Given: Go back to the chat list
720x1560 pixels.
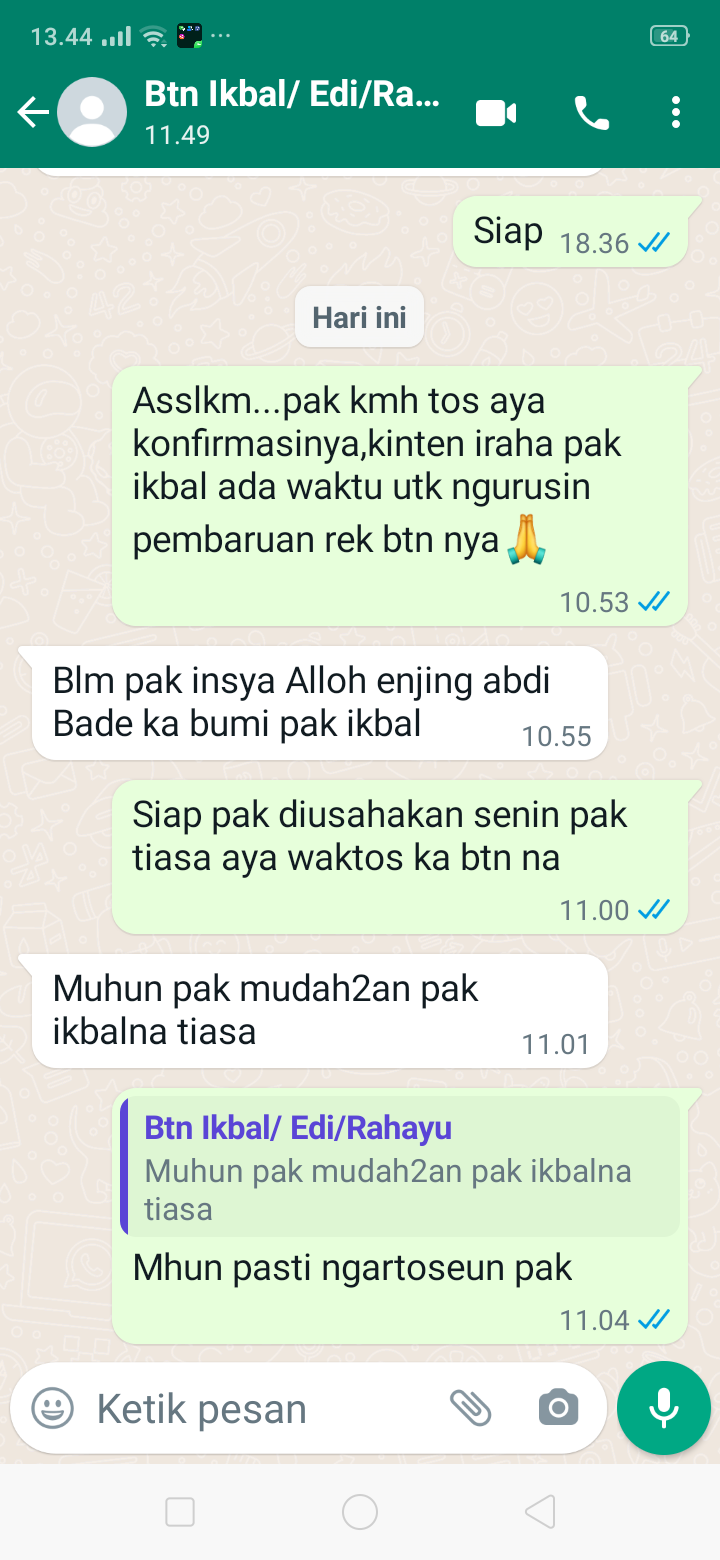Looking at the screenshot, I should pos(33,113).
